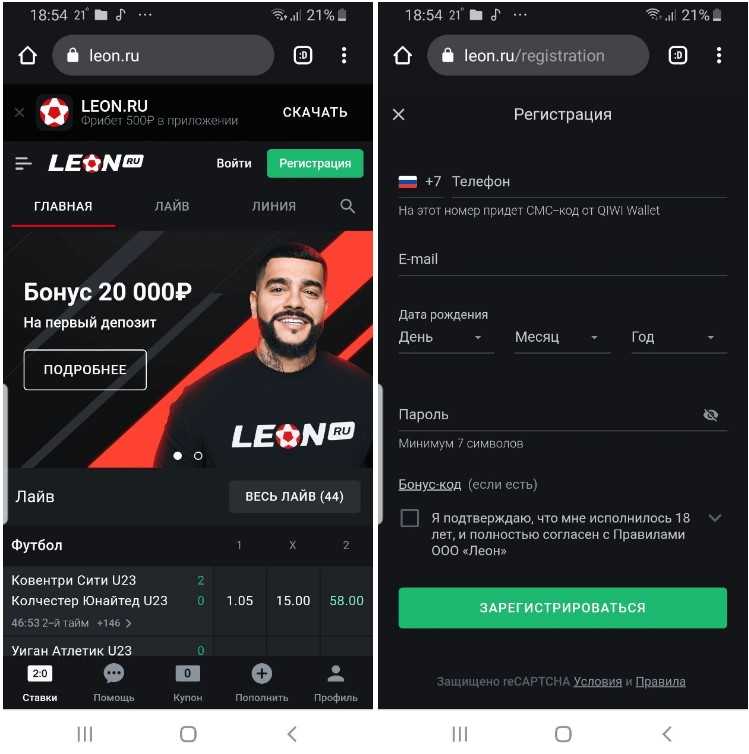Switch to the Линия tab
Screen dimensions: 749x754
click(x=274, y=206)
